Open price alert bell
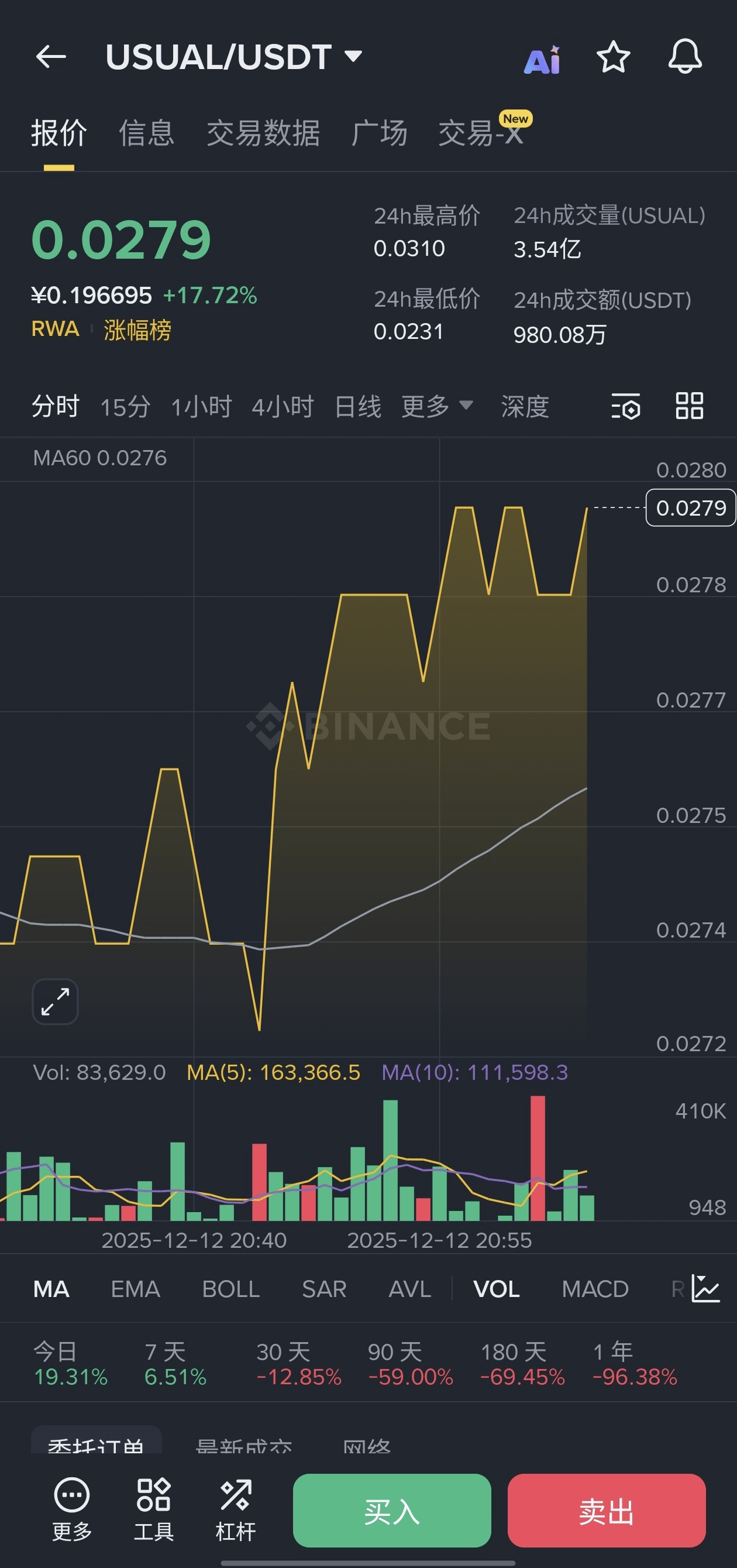Viewport: 737px width, 1568px height. point(685,57)
